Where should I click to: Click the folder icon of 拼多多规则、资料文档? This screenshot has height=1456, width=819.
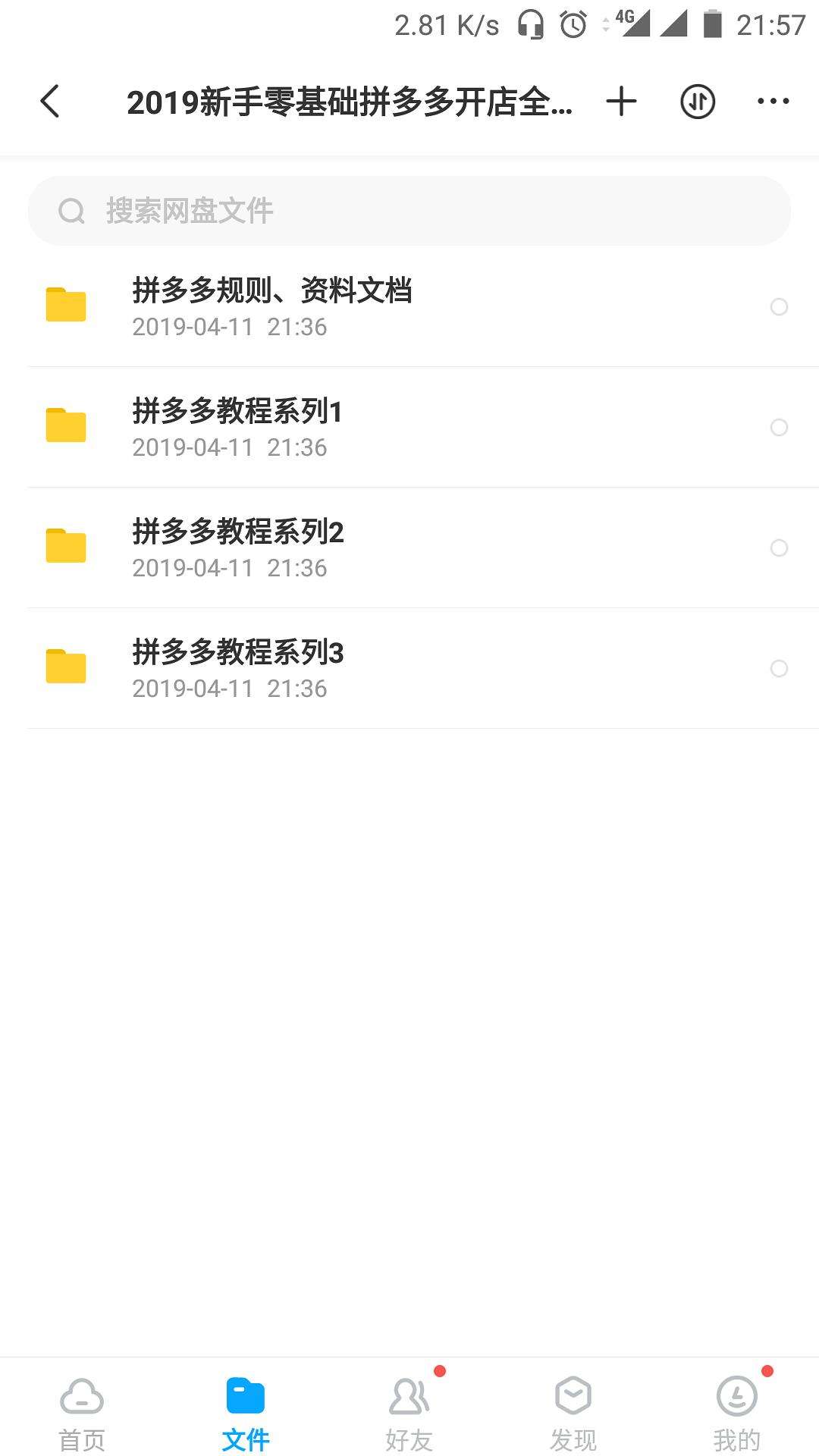click(x=65, y=306)
